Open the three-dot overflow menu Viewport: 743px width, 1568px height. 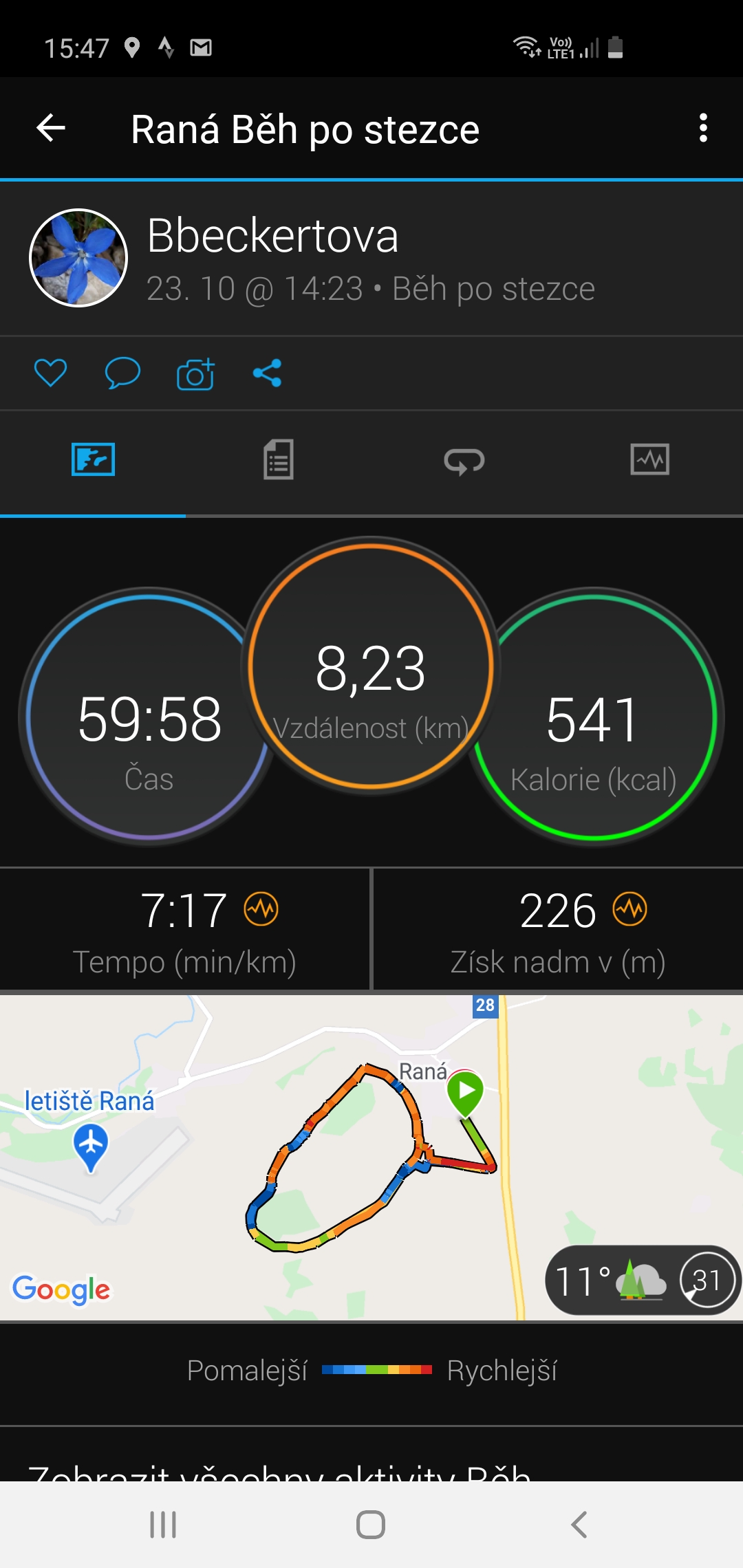702,128
